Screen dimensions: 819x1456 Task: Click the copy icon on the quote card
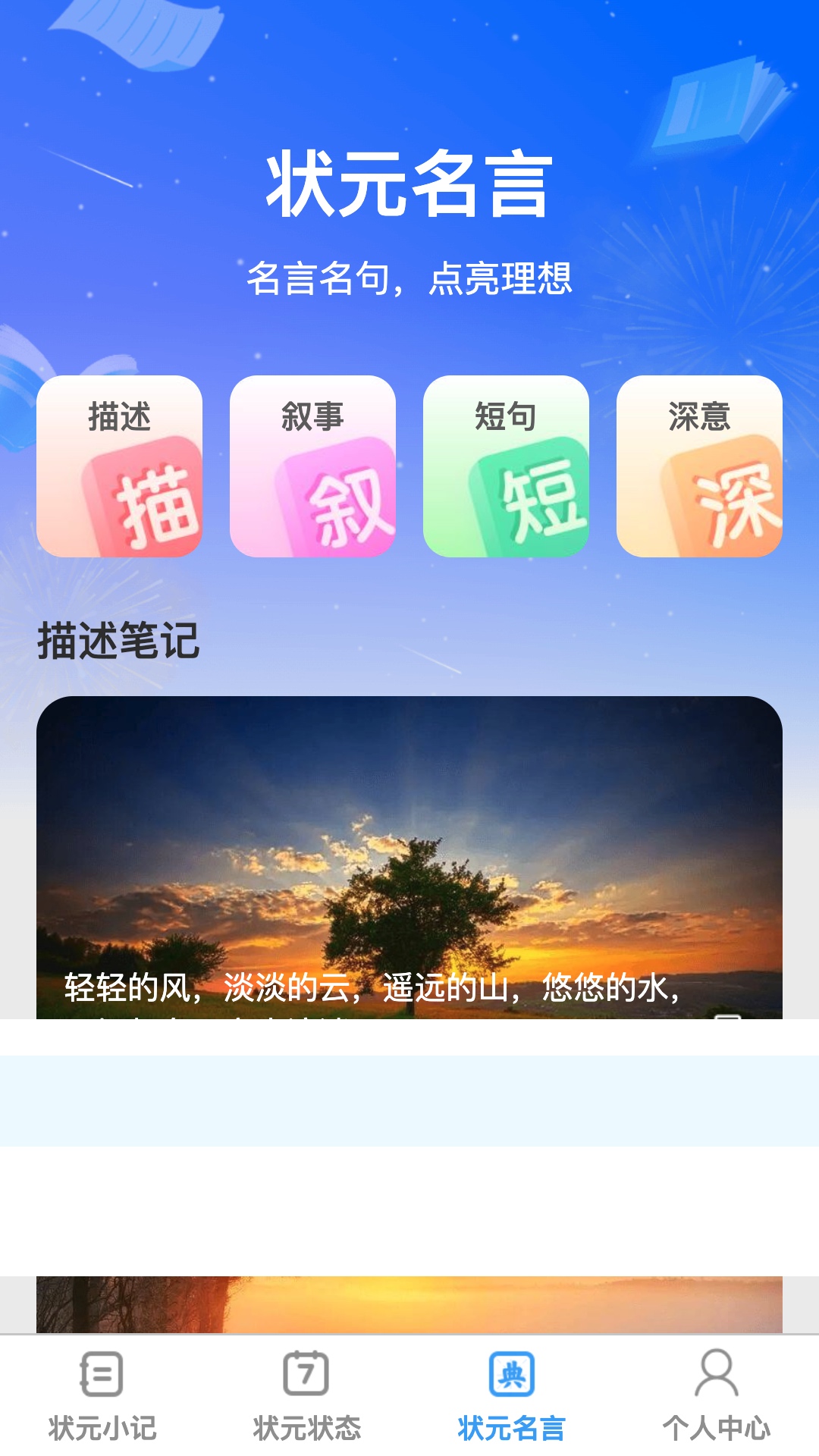pyautogui.click(x=728, y=1018)
